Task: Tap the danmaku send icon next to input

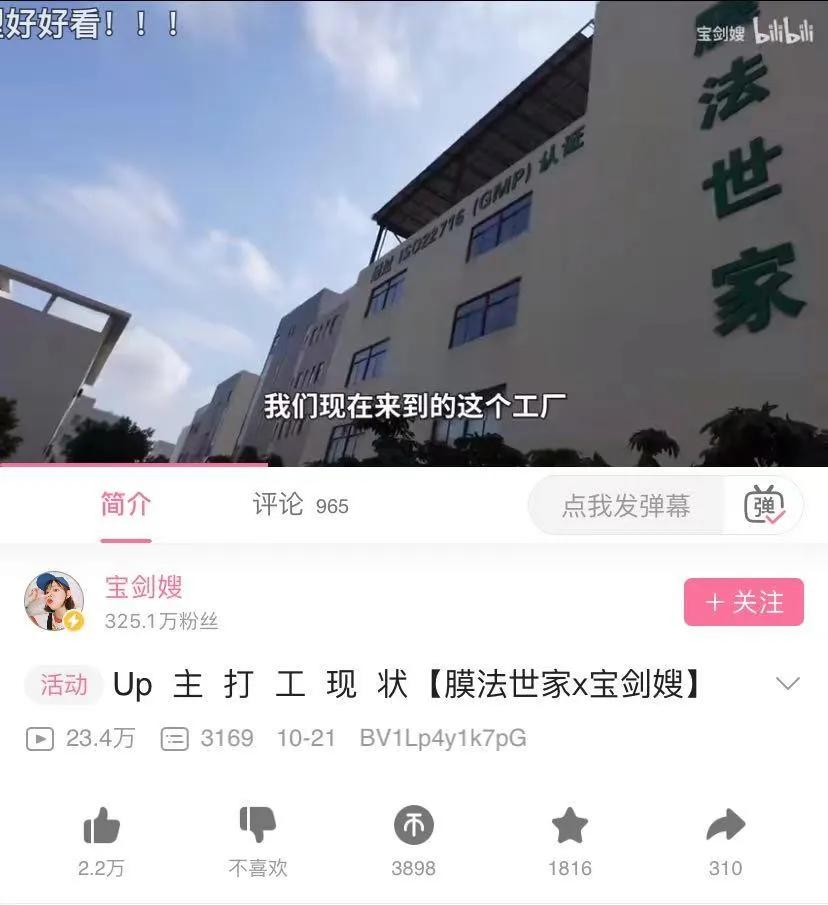Action: tap(764, 506)
